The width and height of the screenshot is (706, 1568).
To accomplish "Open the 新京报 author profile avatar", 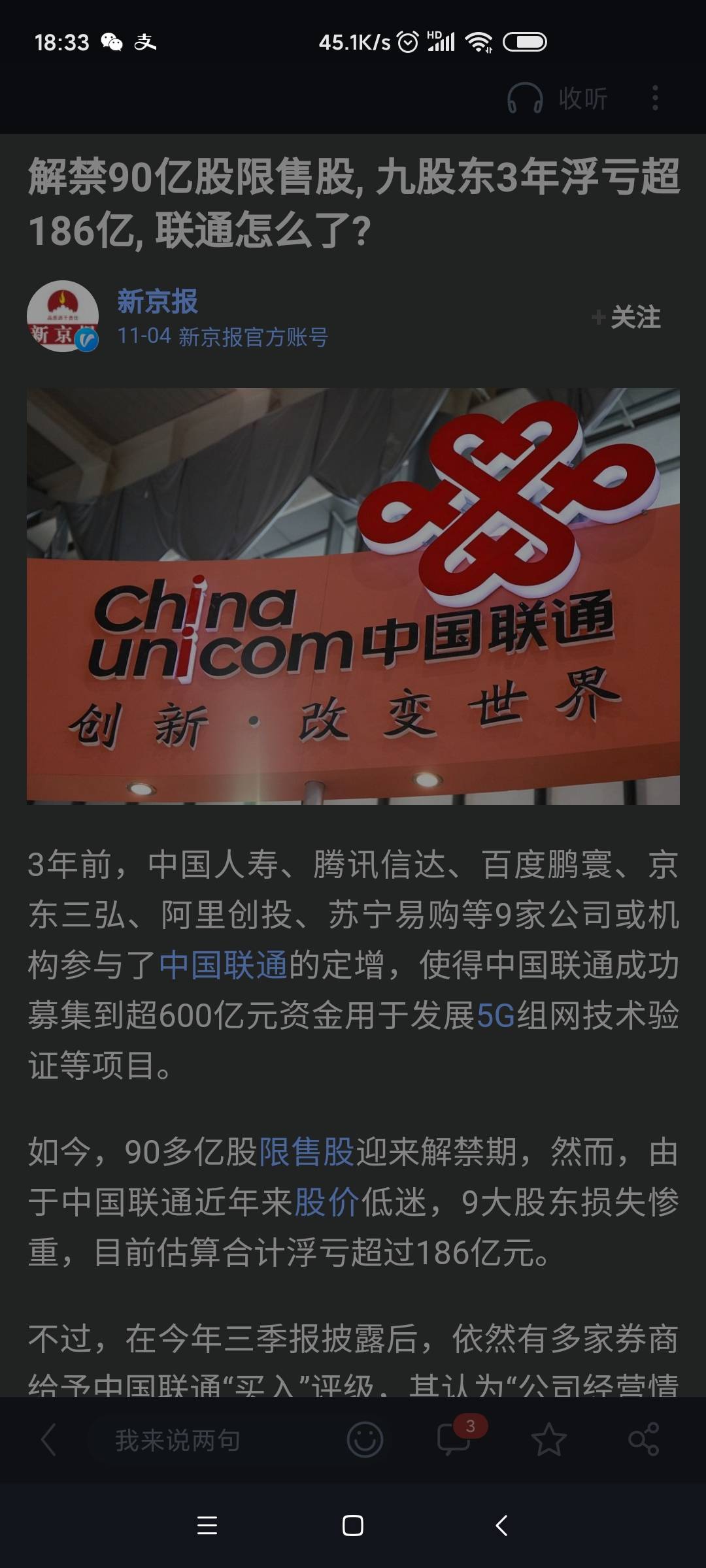I will (62, 317).
